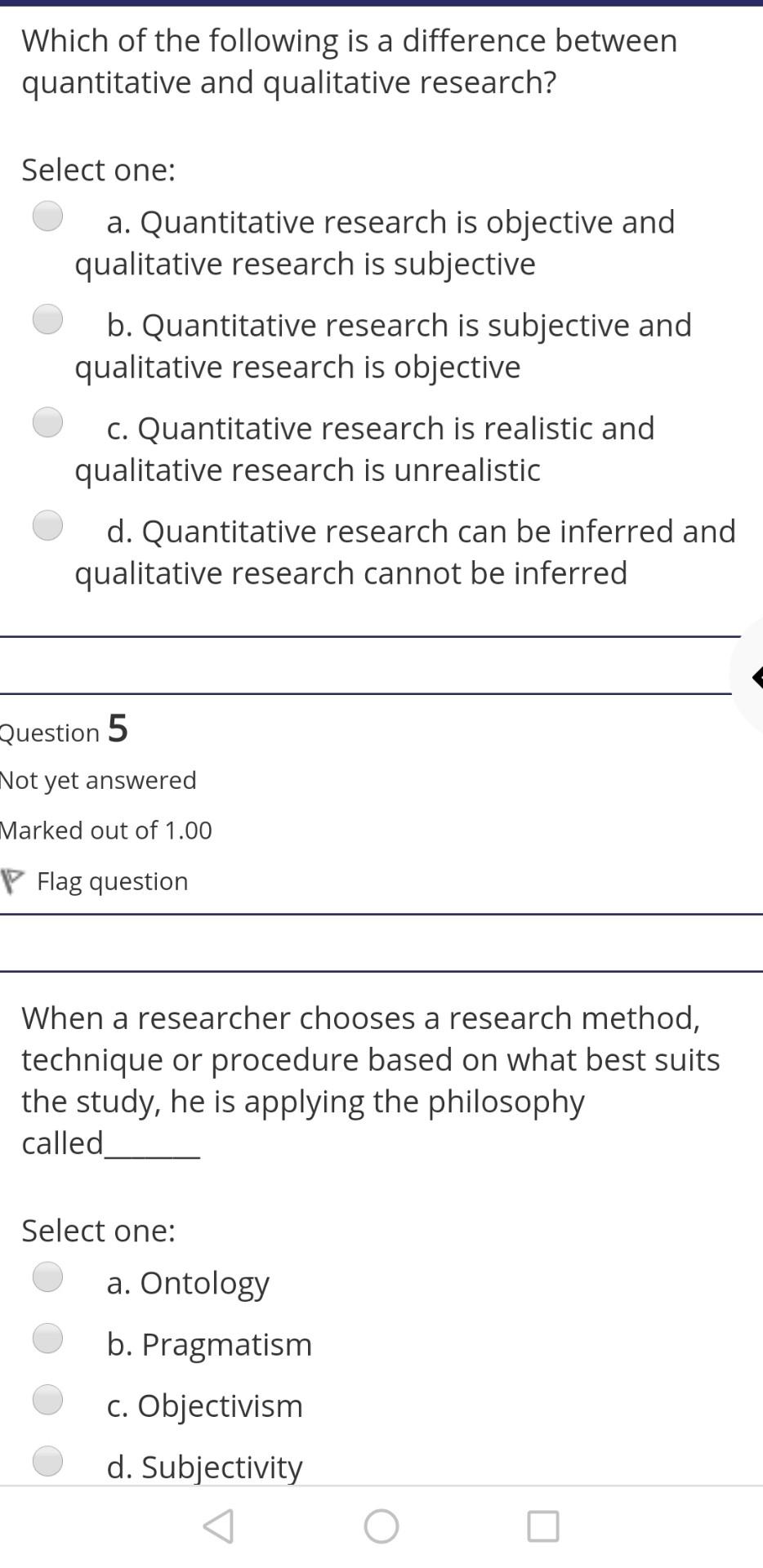
Task: Choose option c: realistic versus unrealistic
Action: 47,422
